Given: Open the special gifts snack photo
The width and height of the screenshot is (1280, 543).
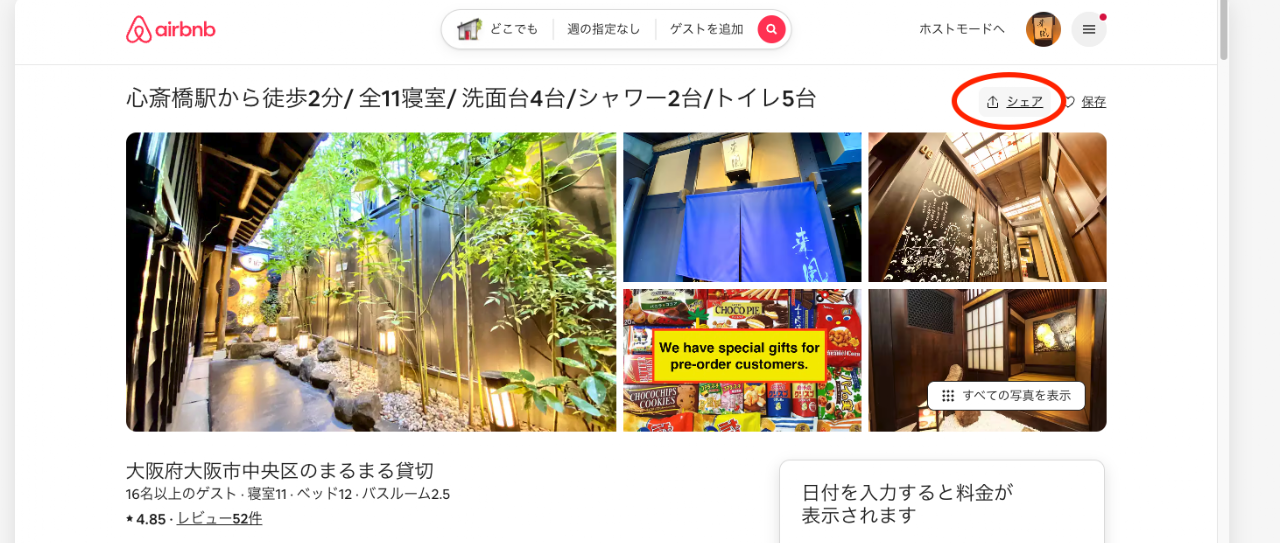Looking at the screenshot, I should (742, 360).
